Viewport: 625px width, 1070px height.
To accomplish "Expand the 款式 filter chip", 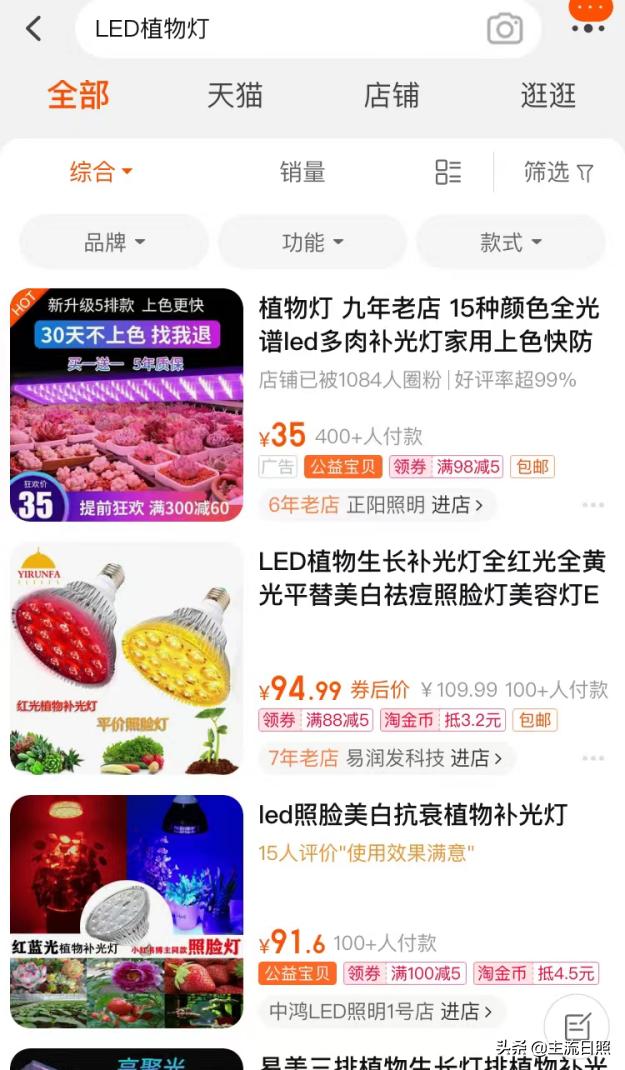I will pos(510,242).
